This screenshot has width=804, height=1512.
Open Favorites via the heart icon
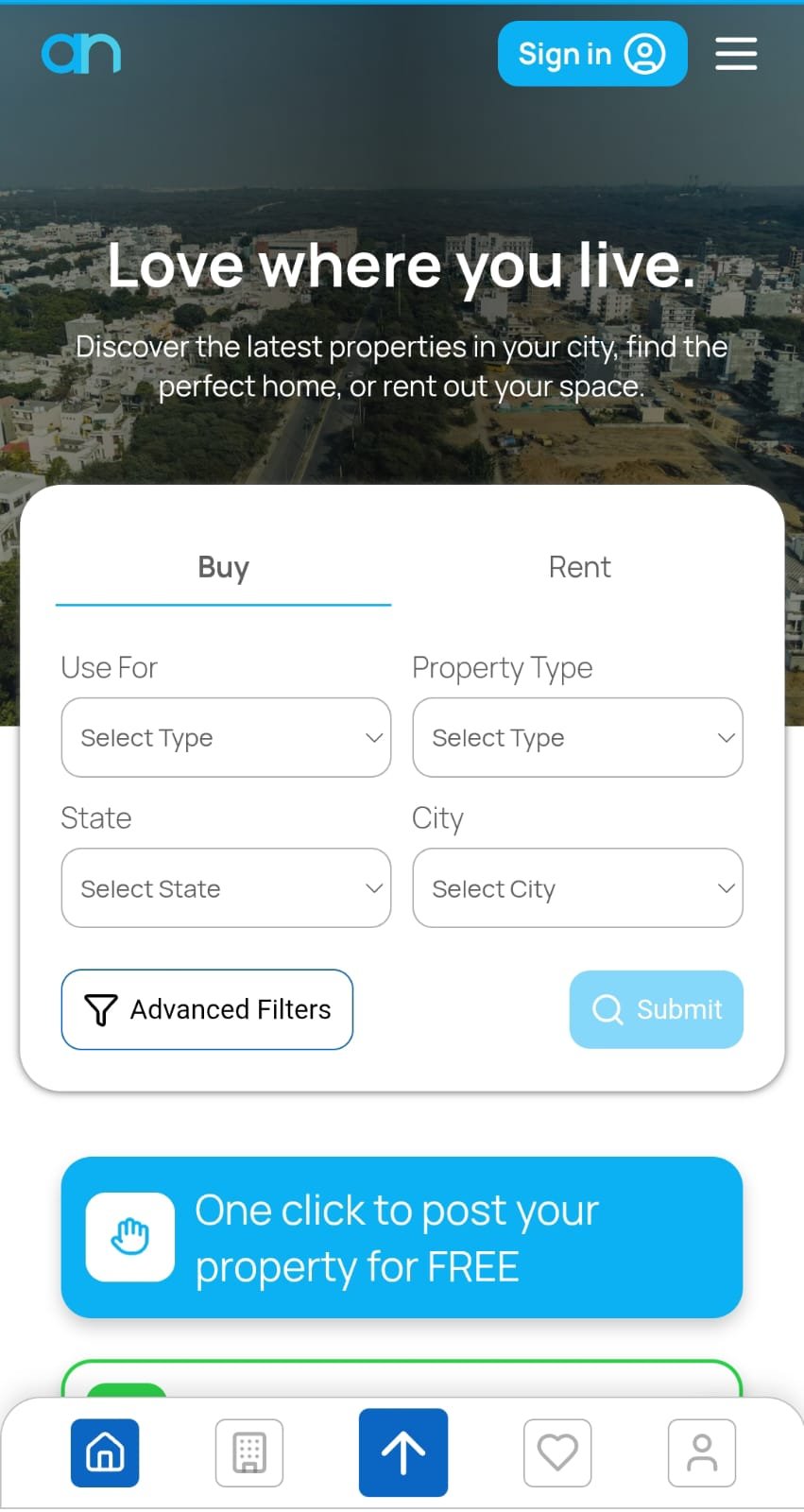(557, 1452)
